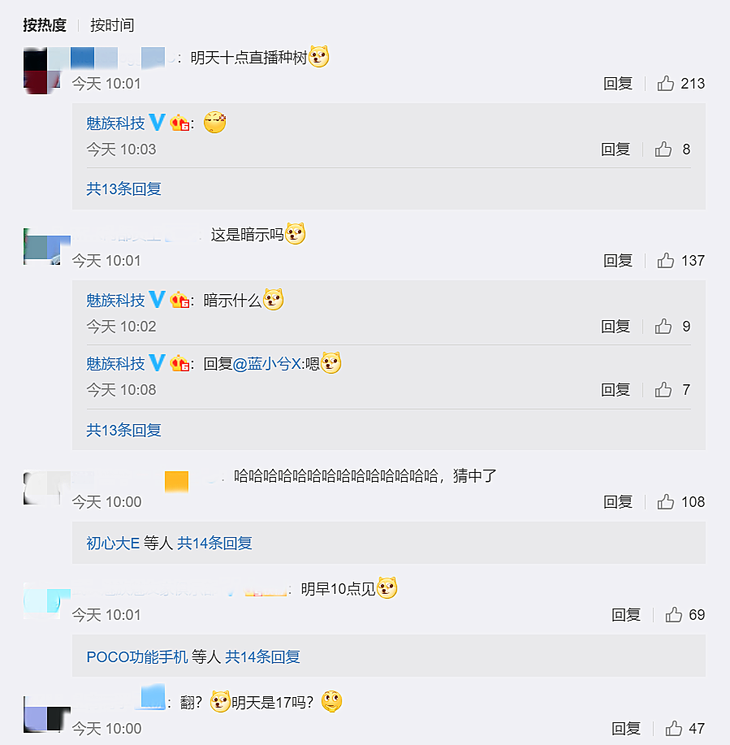Like 魅族科技's 10:03 reply

click(663, 149)
